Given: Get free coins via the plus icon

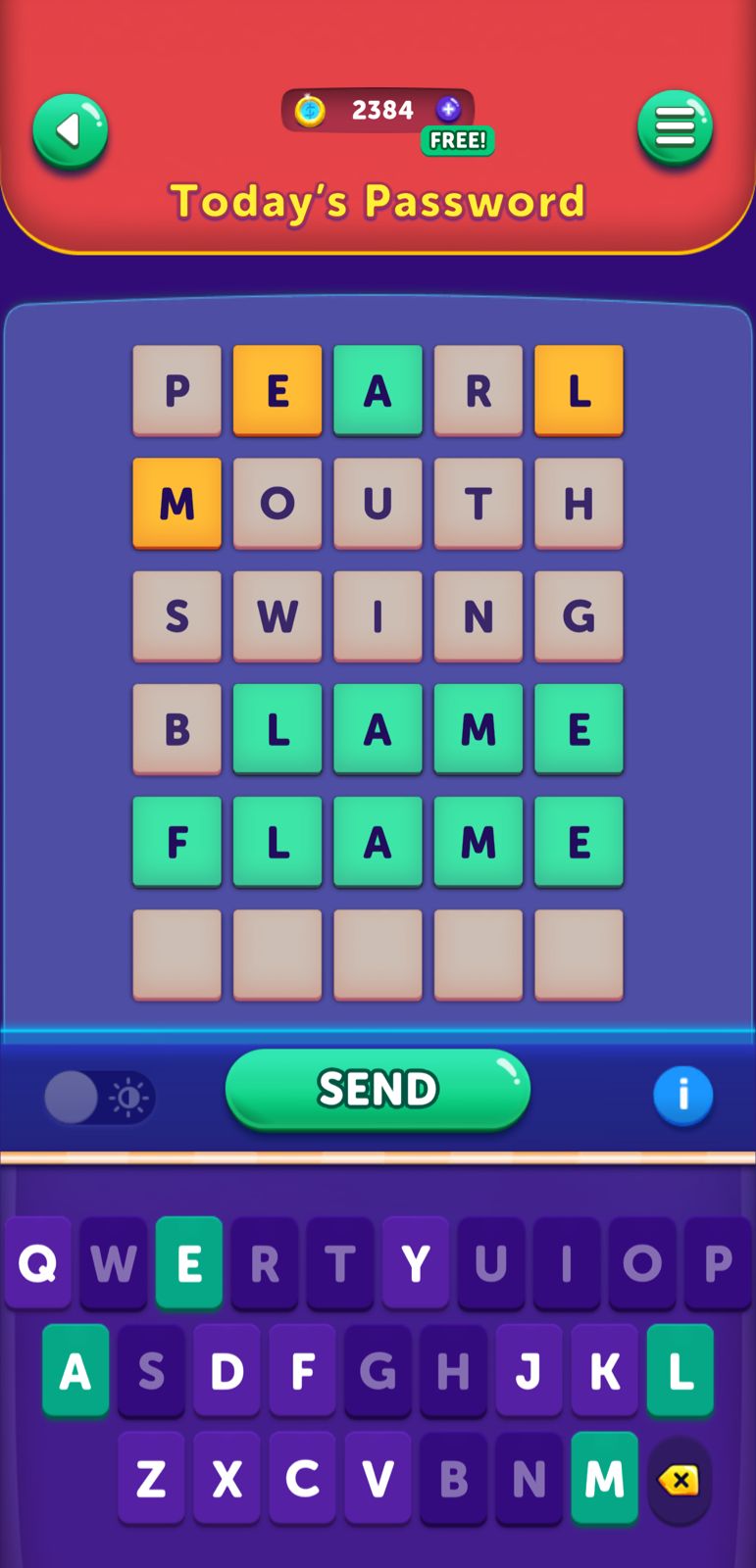Looking at the screenshot, I should click(x=449, y=110).
